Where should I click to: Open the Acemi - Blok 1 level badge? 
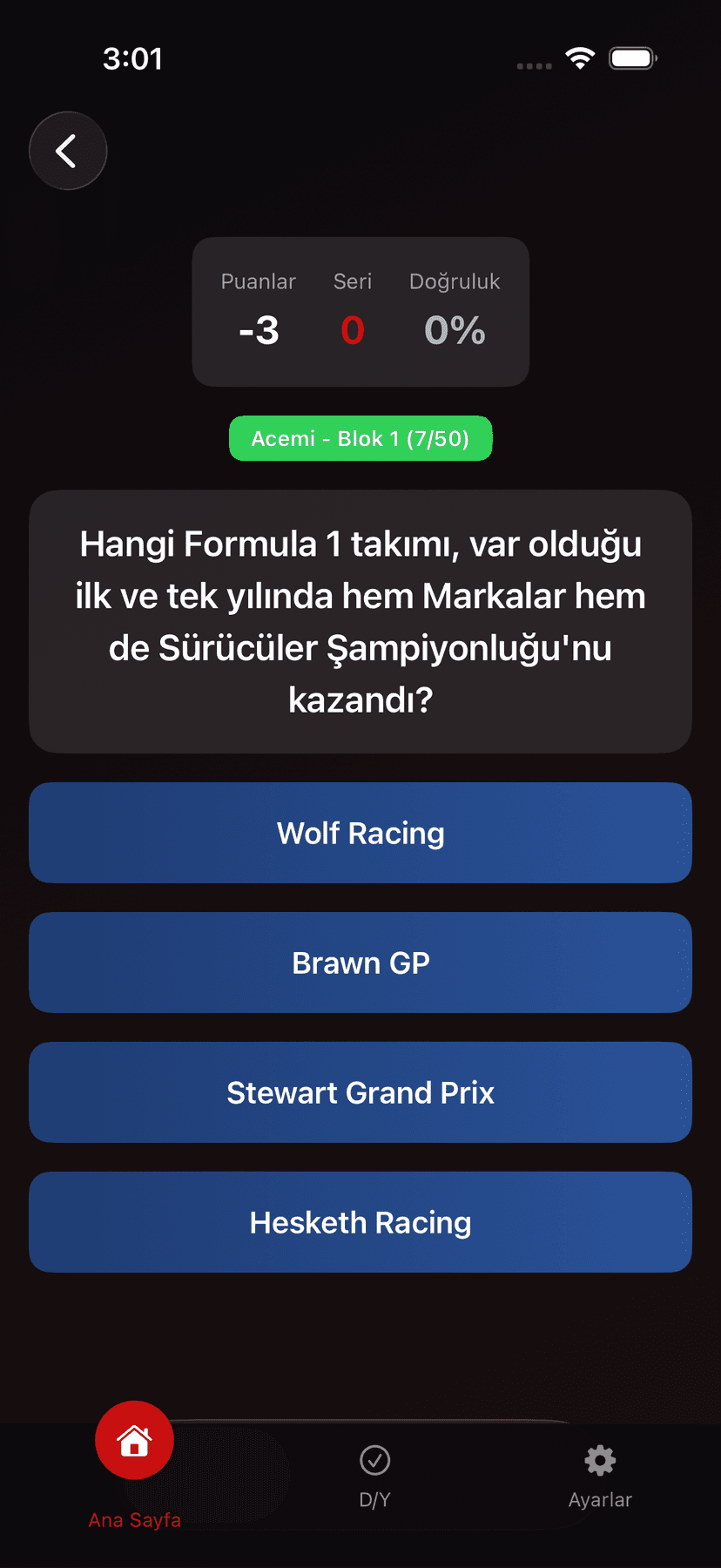360,438
